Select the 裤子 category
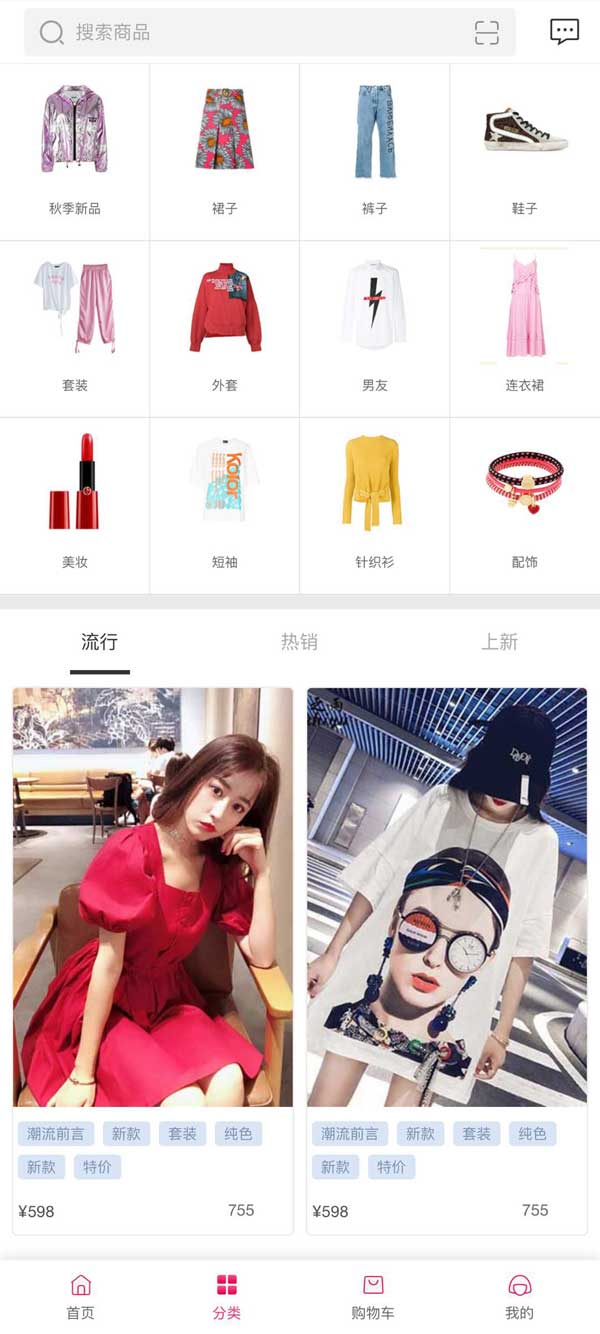 [375, 150]
